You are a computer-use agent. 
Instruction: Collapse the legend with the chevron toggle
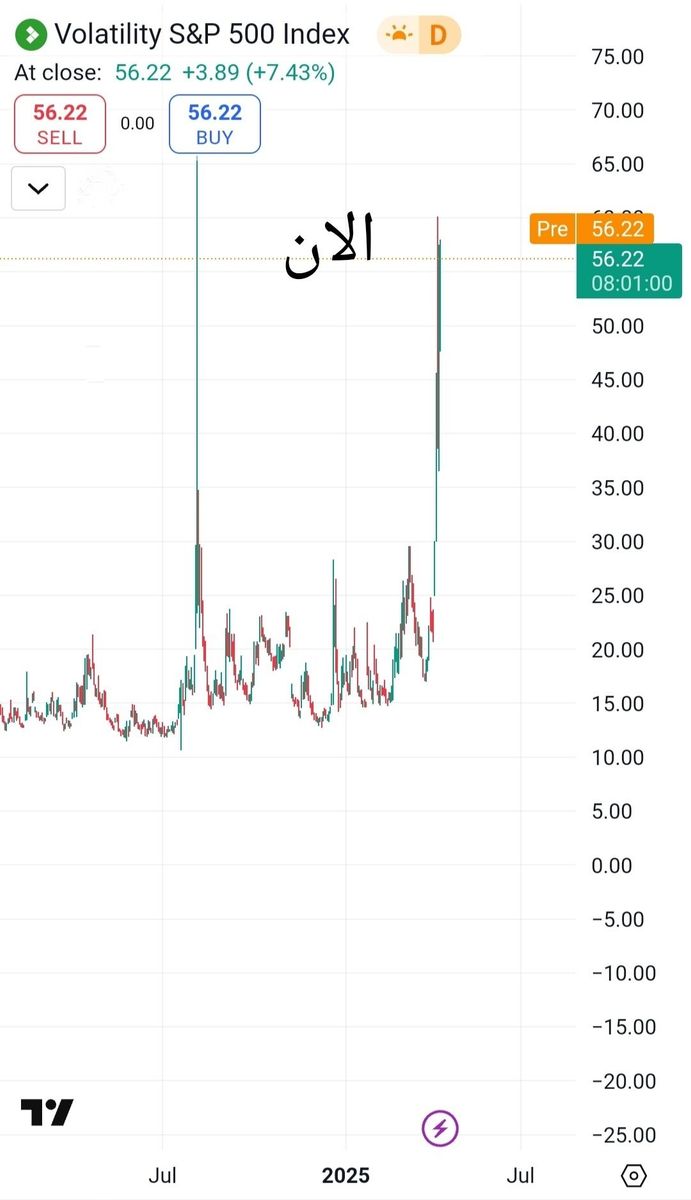38,188
